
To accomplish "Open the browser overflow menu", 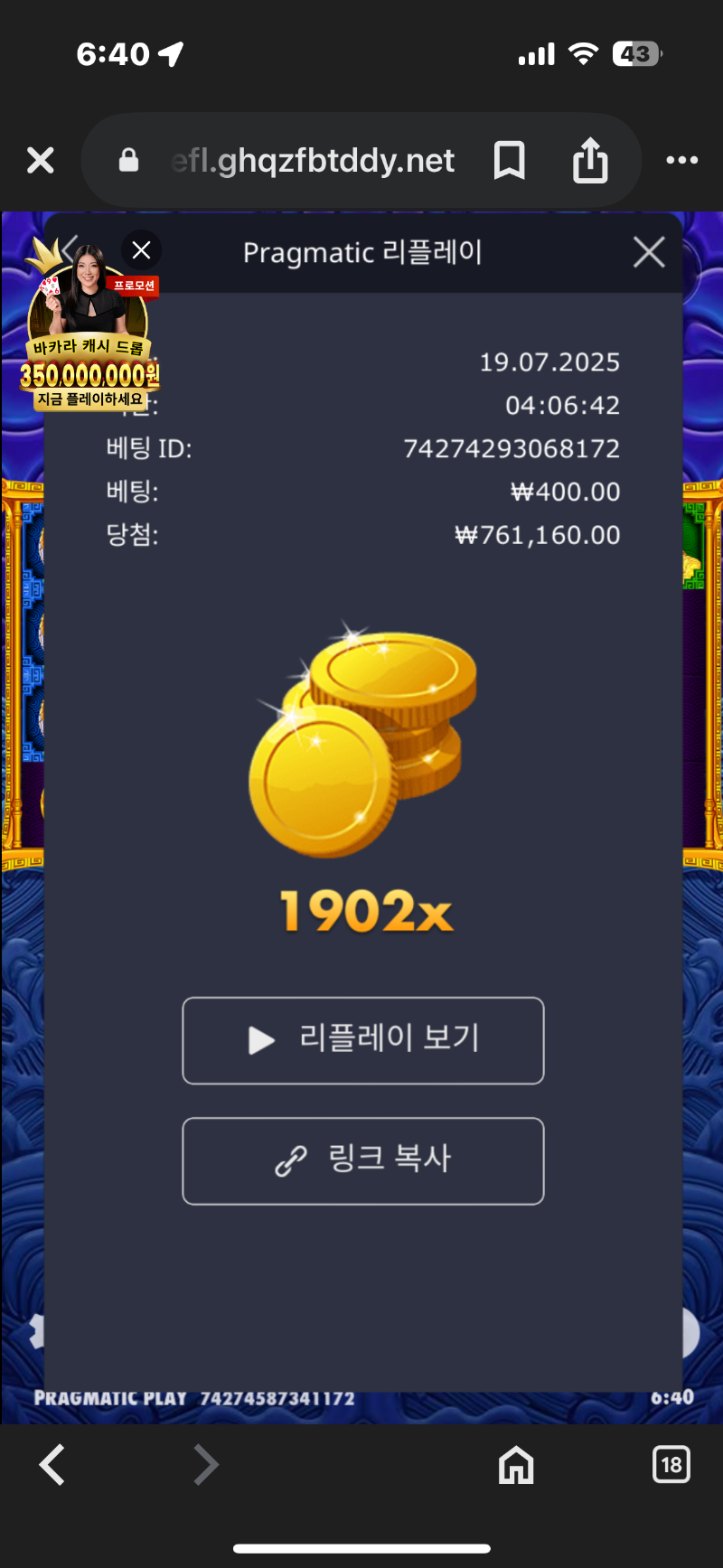I will coord(681,161).
